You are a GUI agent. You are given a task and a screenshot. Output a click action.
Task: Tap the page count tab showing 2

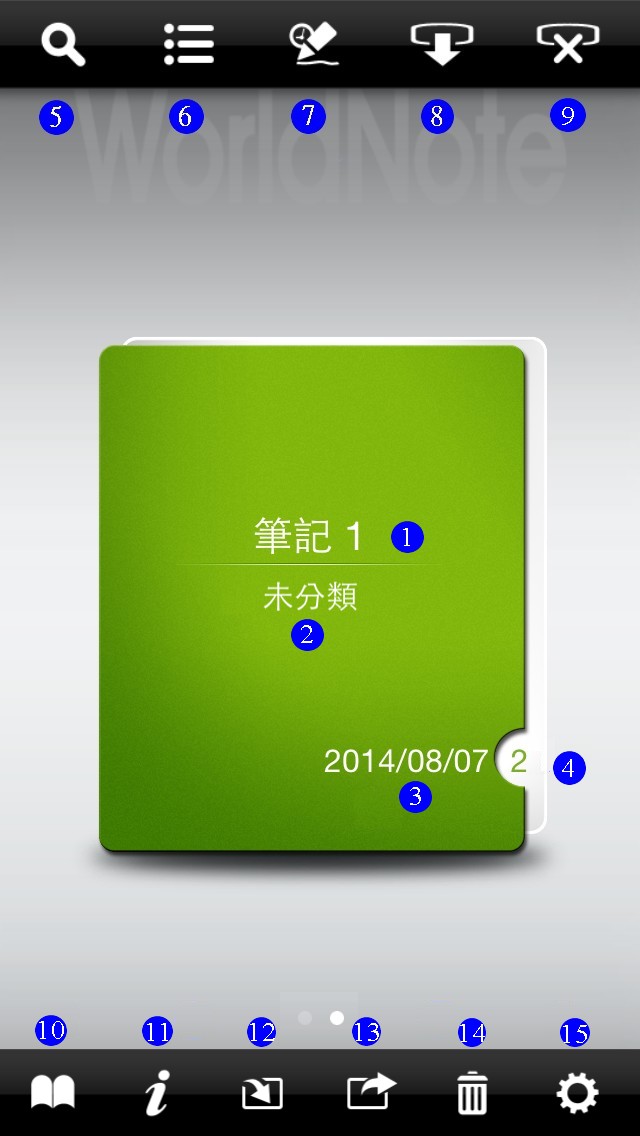518,763
